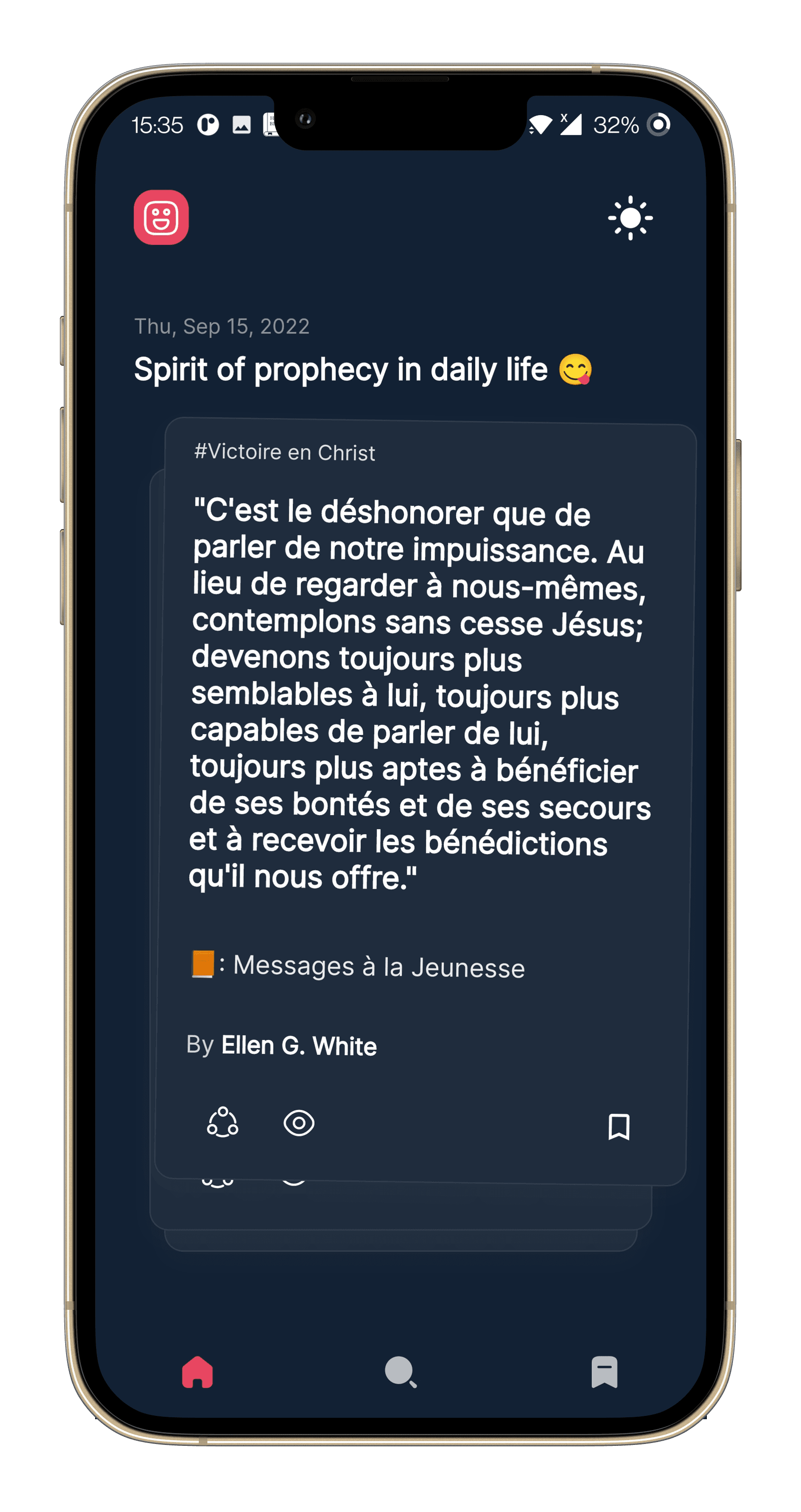Open the Victoire en Christ quote card
This screenshot has width=801, height=1512.
pos(420,693)
